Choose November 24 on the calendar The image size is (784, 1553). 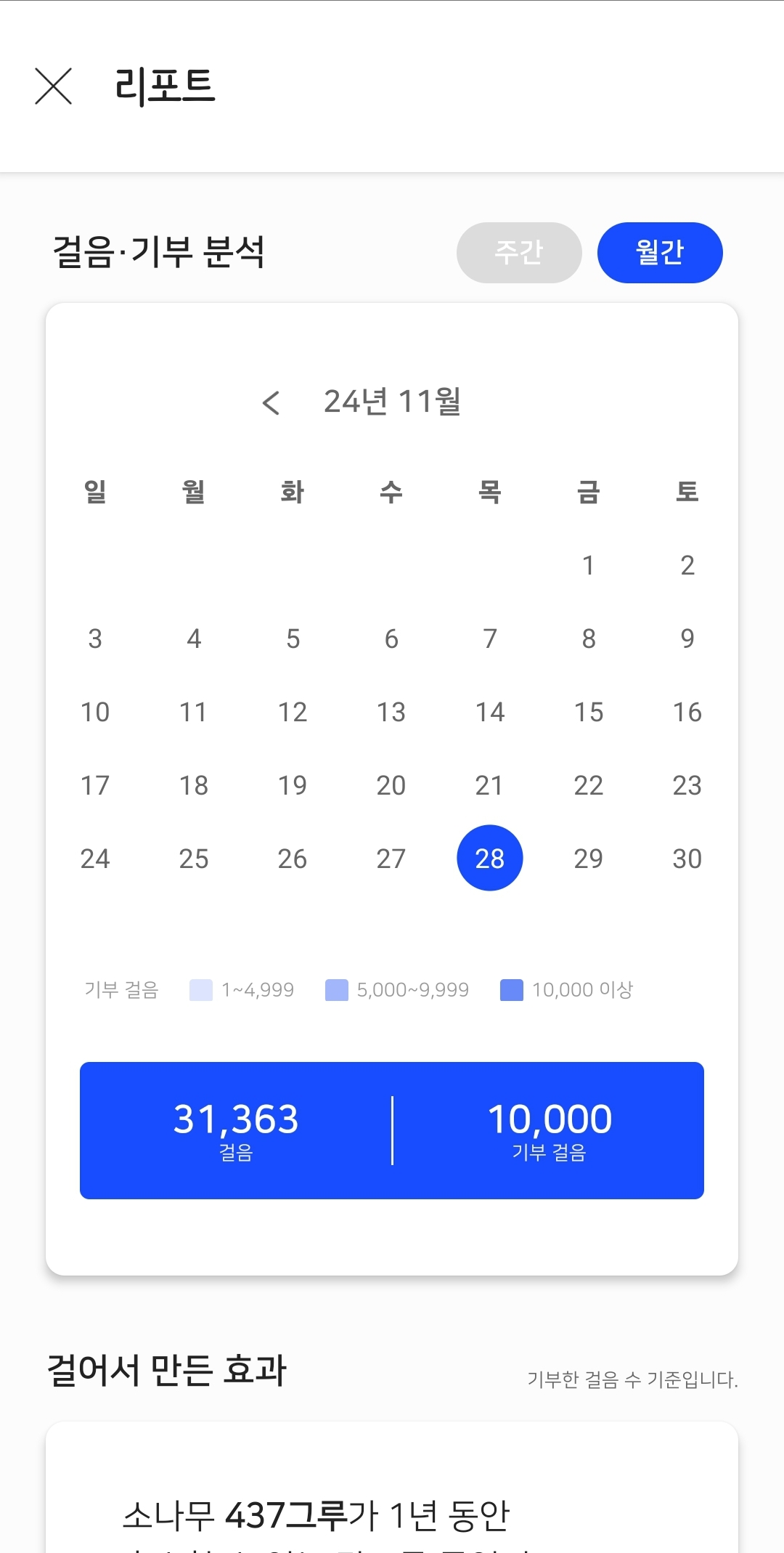(95, 859)
